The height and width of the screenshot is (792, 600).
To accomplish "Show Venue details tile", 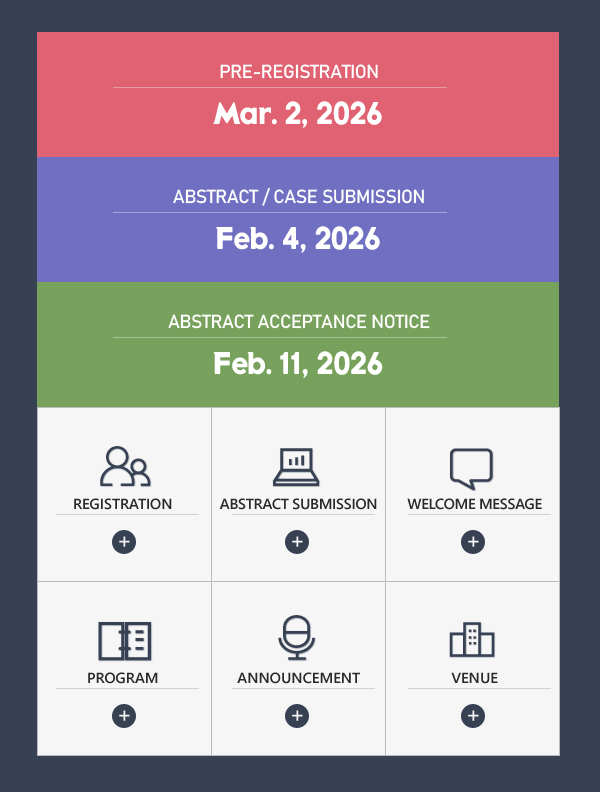I will (473, 668).
